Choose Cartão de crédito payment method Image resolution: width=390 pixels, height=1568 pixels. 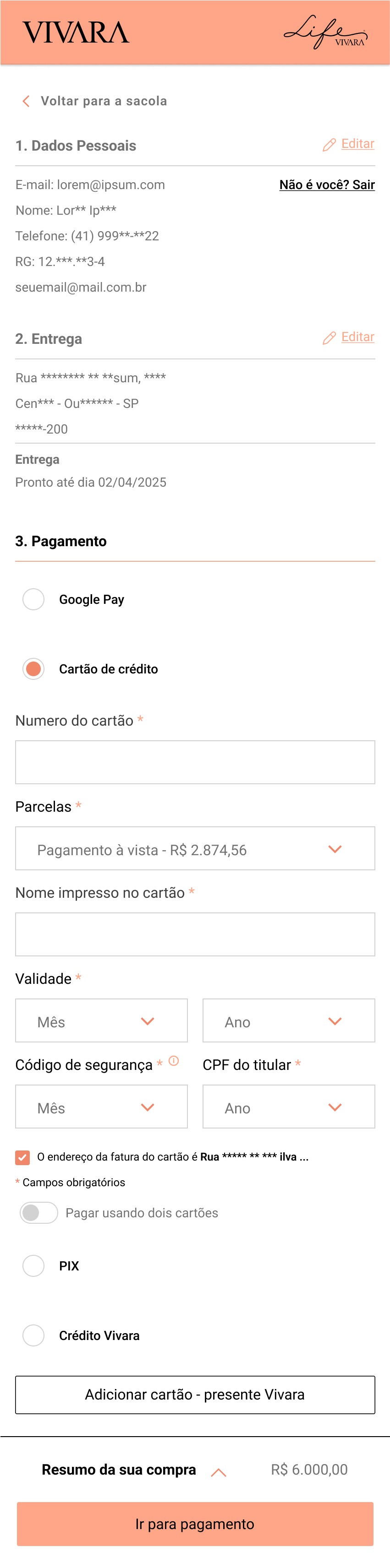pos(33,668)
